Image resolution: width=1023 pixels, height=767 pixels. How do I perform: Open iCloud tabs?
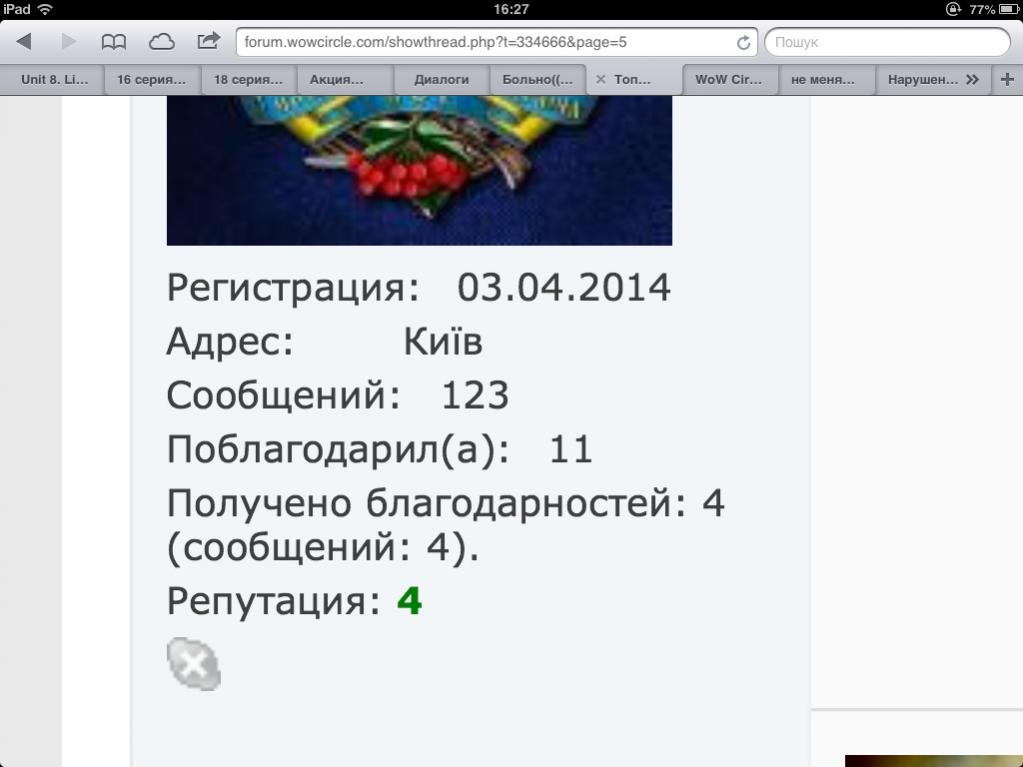click(x=161, y=42)
